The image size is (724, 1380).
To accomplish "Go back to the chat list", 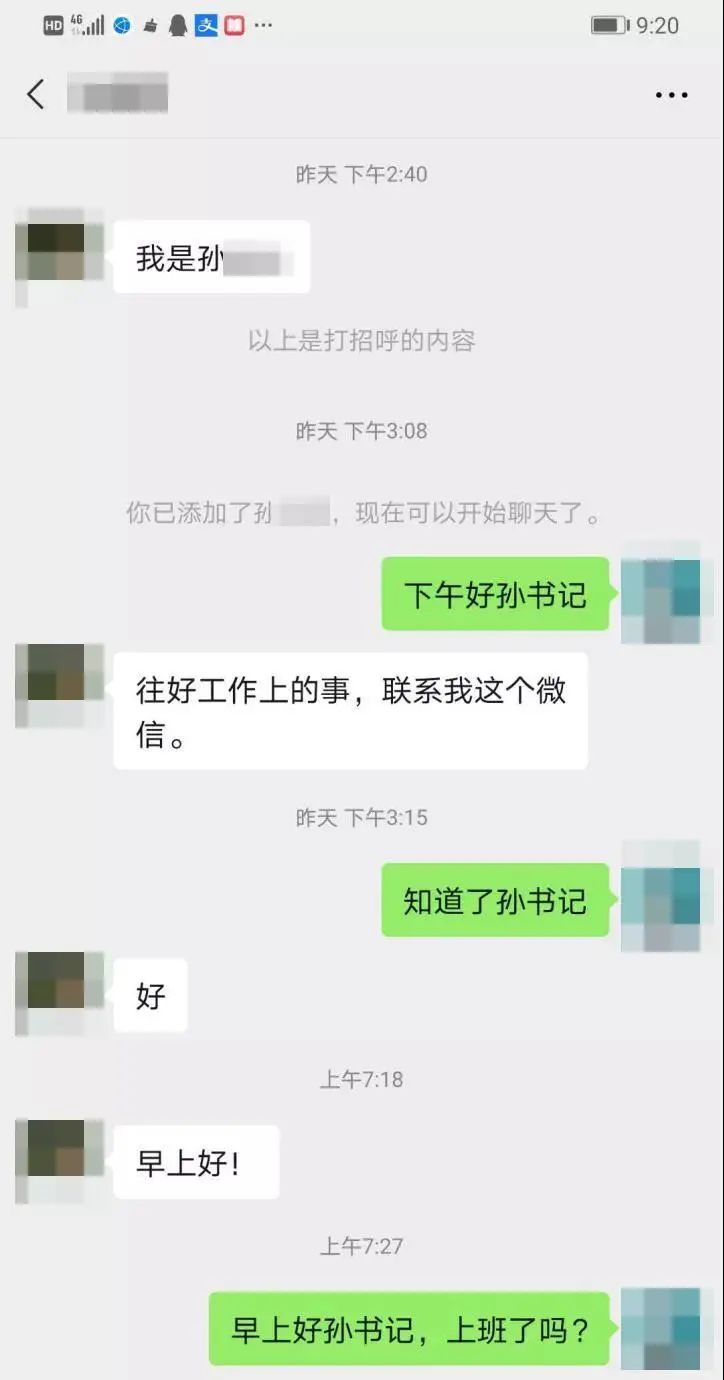I will (36, 95).
